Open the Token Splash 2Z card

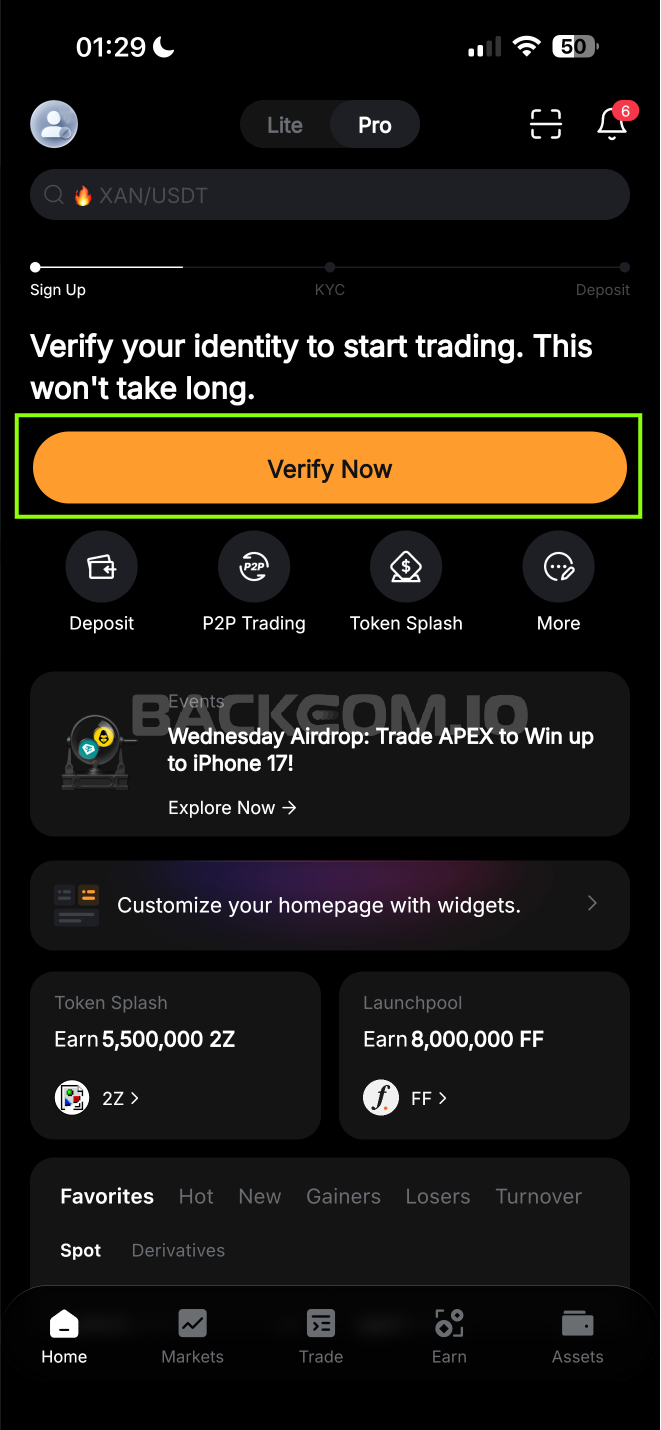(175, 1055)
